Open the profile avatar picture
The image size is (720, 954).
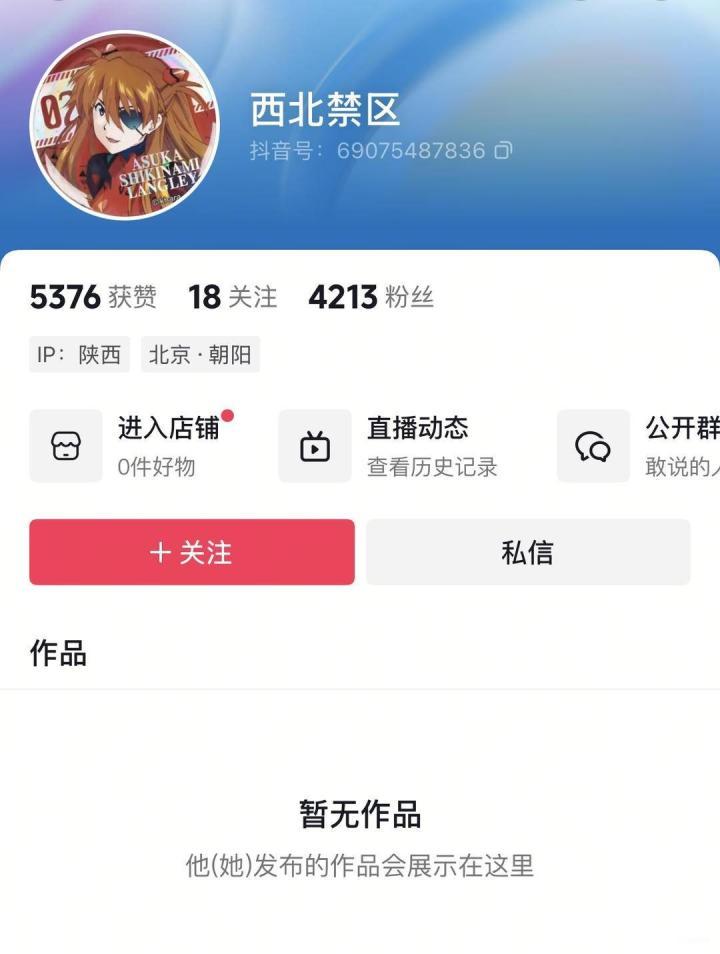pos(124,124)
